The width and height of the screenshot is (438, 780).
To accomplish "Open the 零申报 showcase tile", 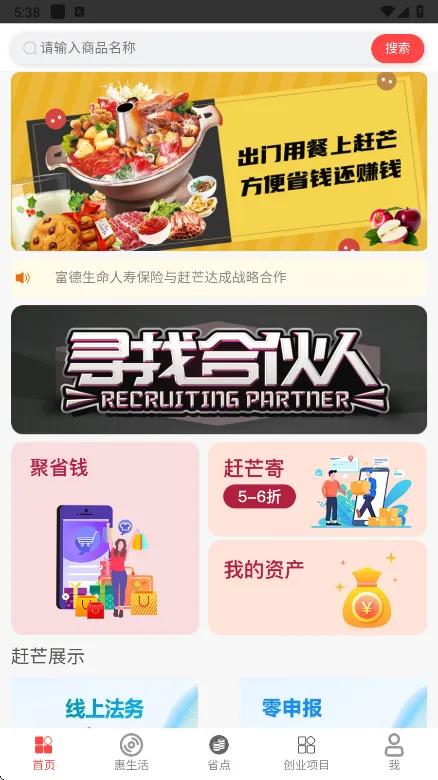I will tap(333, 702).
